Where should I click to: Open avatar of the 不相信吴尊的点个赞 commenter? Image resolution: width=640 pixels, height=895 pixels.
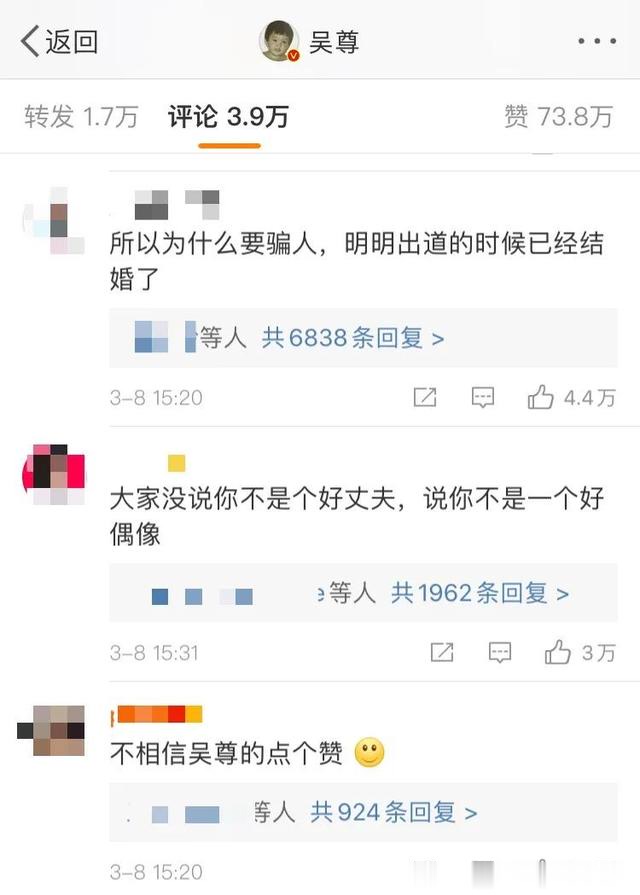point(50,729)
